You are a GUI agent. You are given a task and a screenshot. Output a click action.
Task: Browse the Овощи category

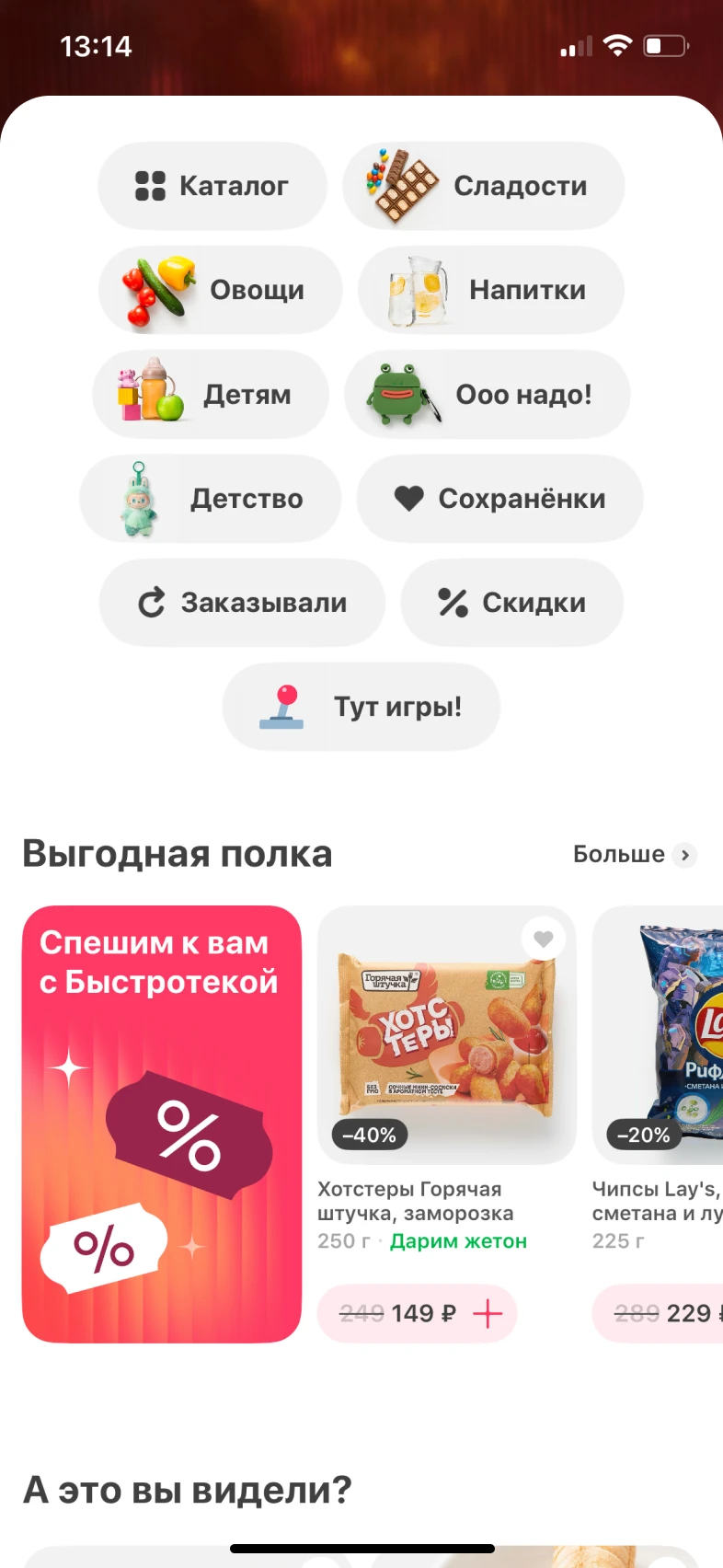click(x=221, y=290)
